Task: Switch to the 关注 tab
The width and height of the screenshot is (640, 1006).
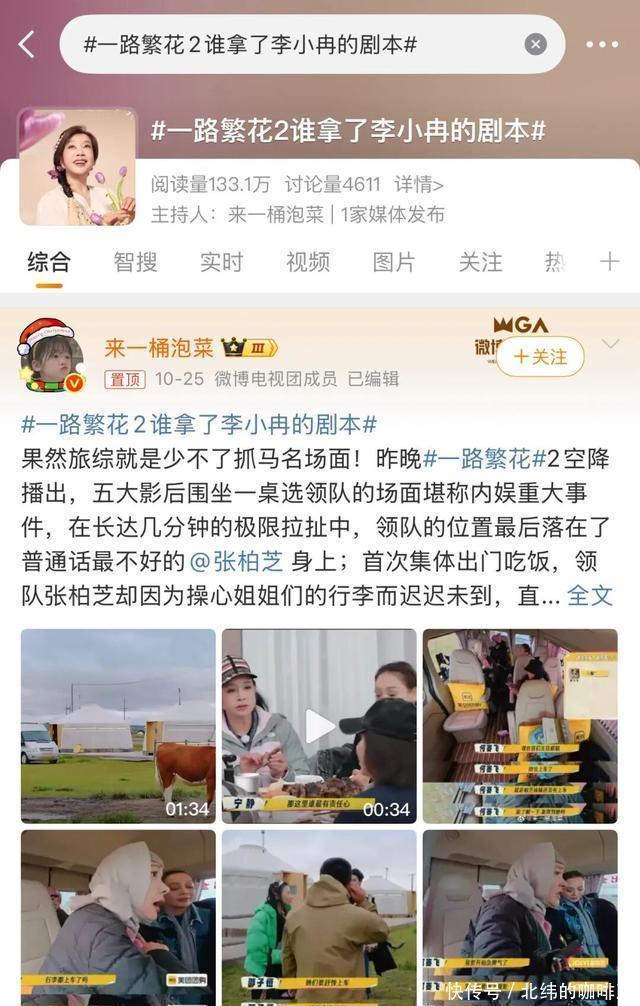Action: [x=480, y=262]
